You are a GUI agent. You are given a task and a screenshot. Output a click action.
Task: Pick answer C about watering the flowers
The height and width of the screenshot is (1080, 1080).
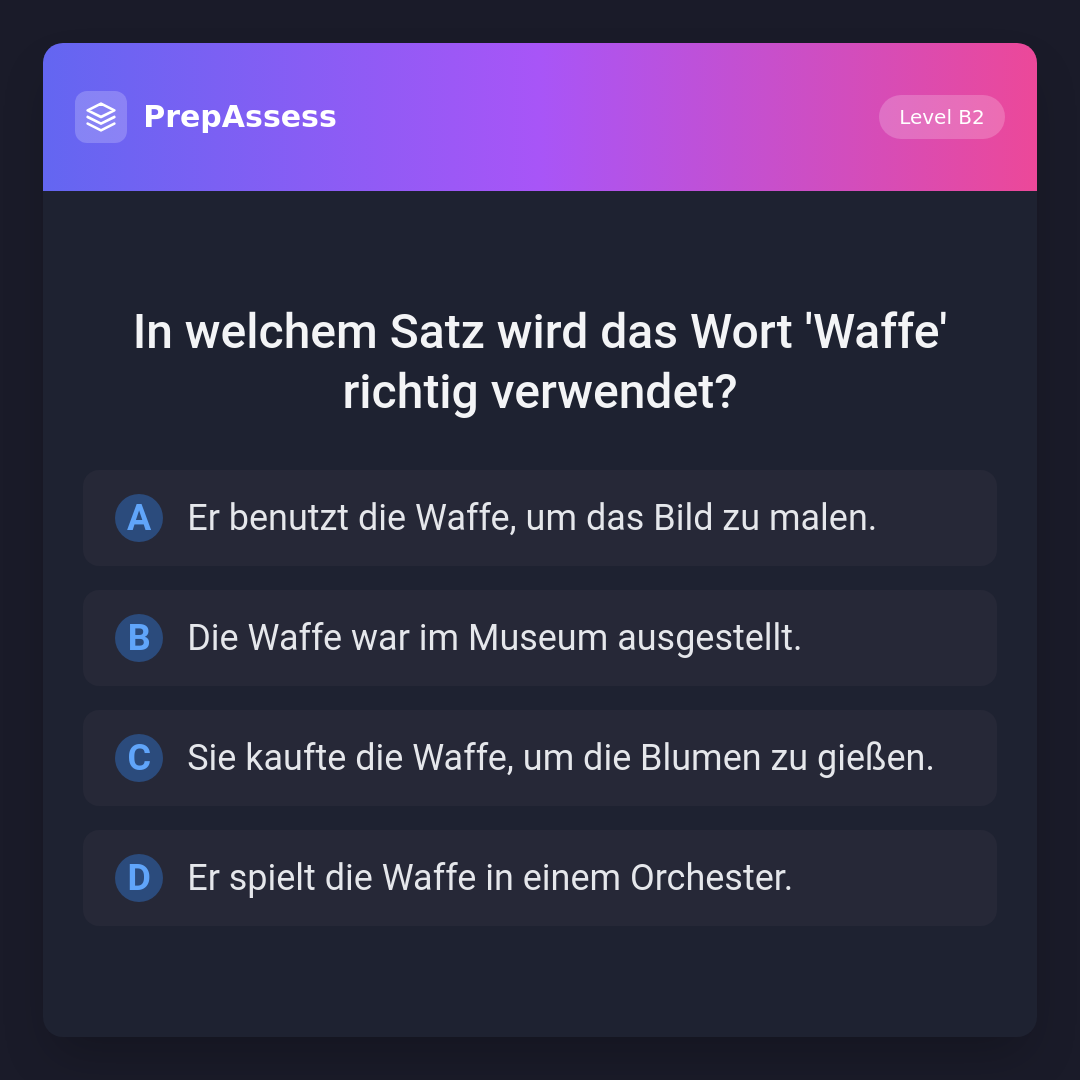[539, 758]
